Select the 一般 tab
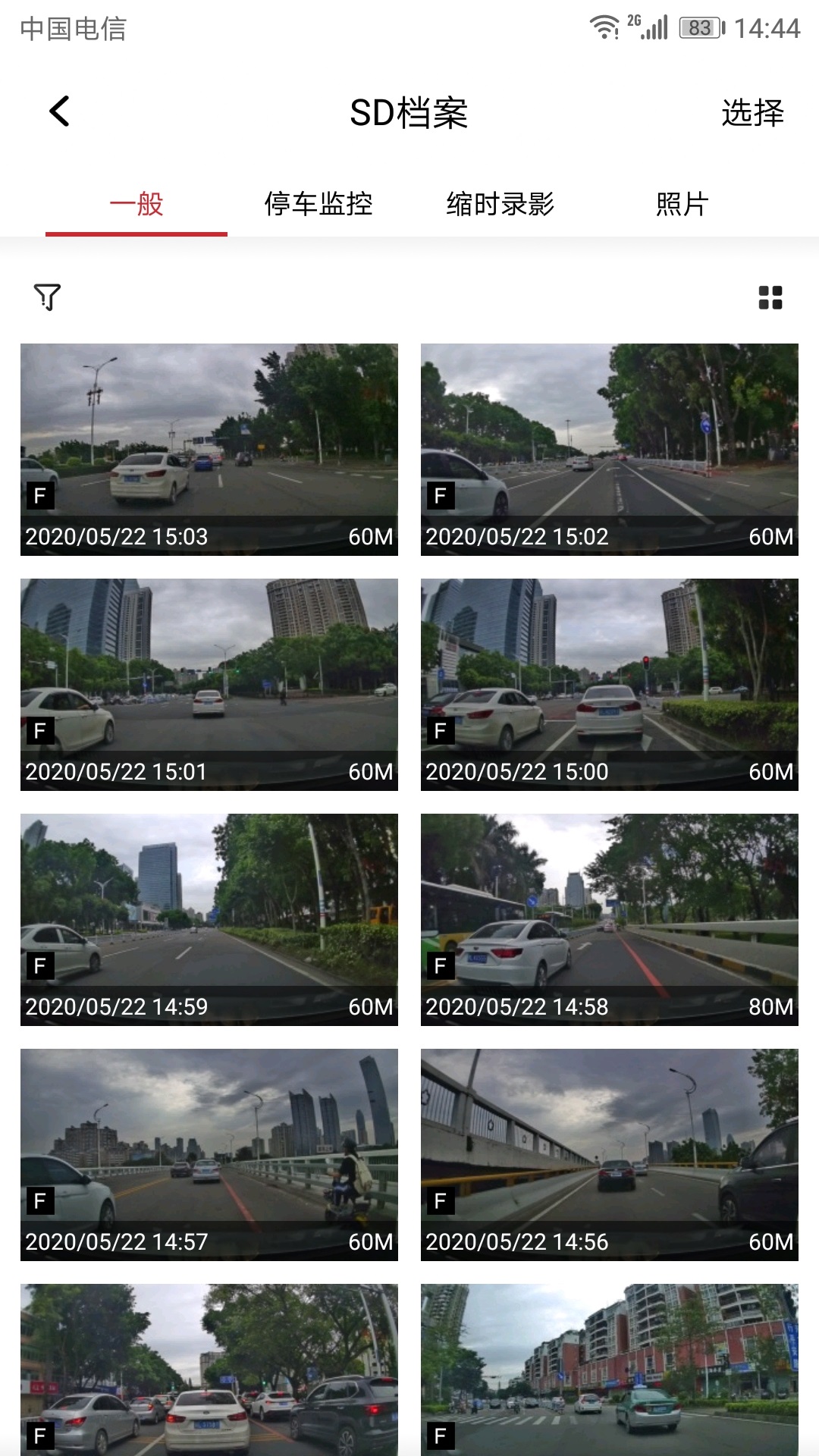 136,204
